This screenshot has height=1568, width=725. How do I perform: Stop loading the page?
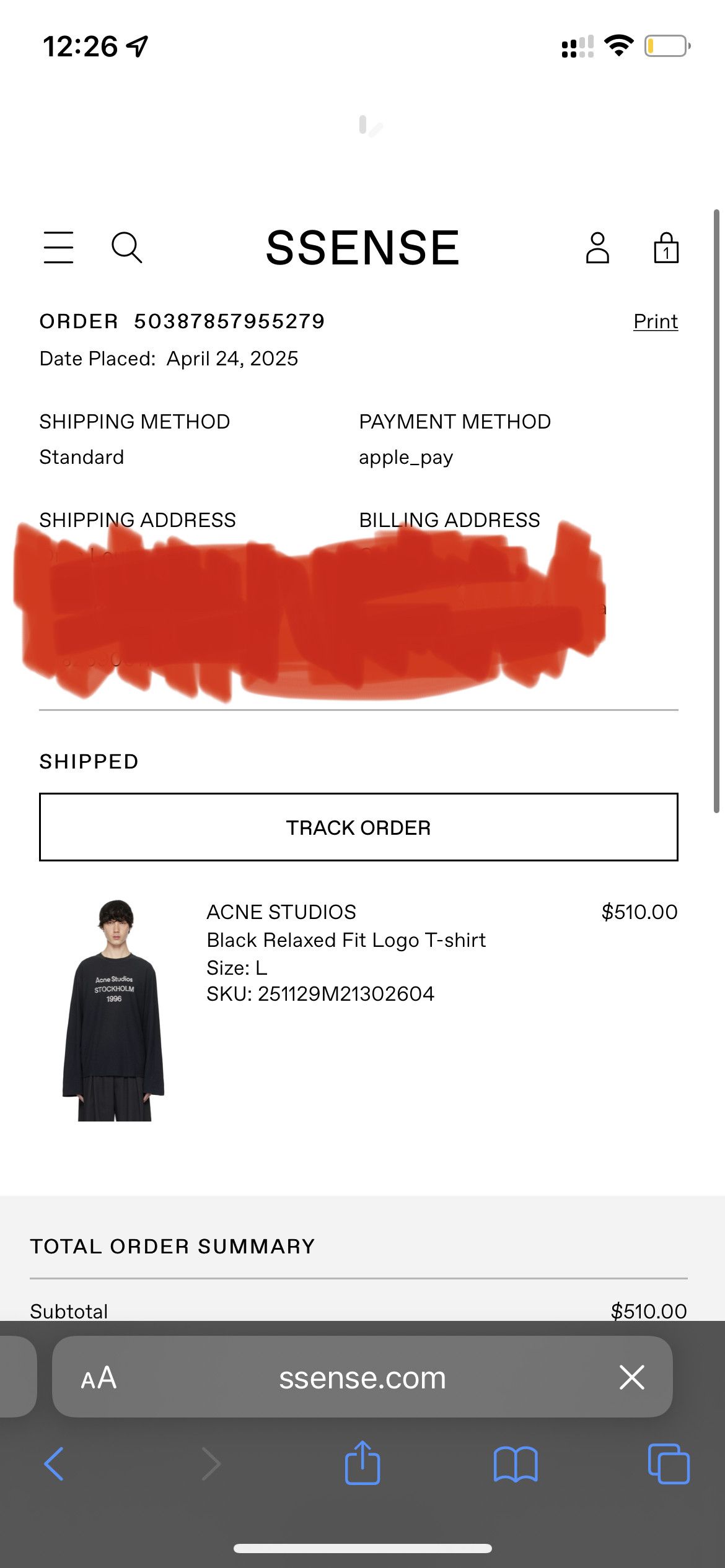click(x=631, y=1378)
